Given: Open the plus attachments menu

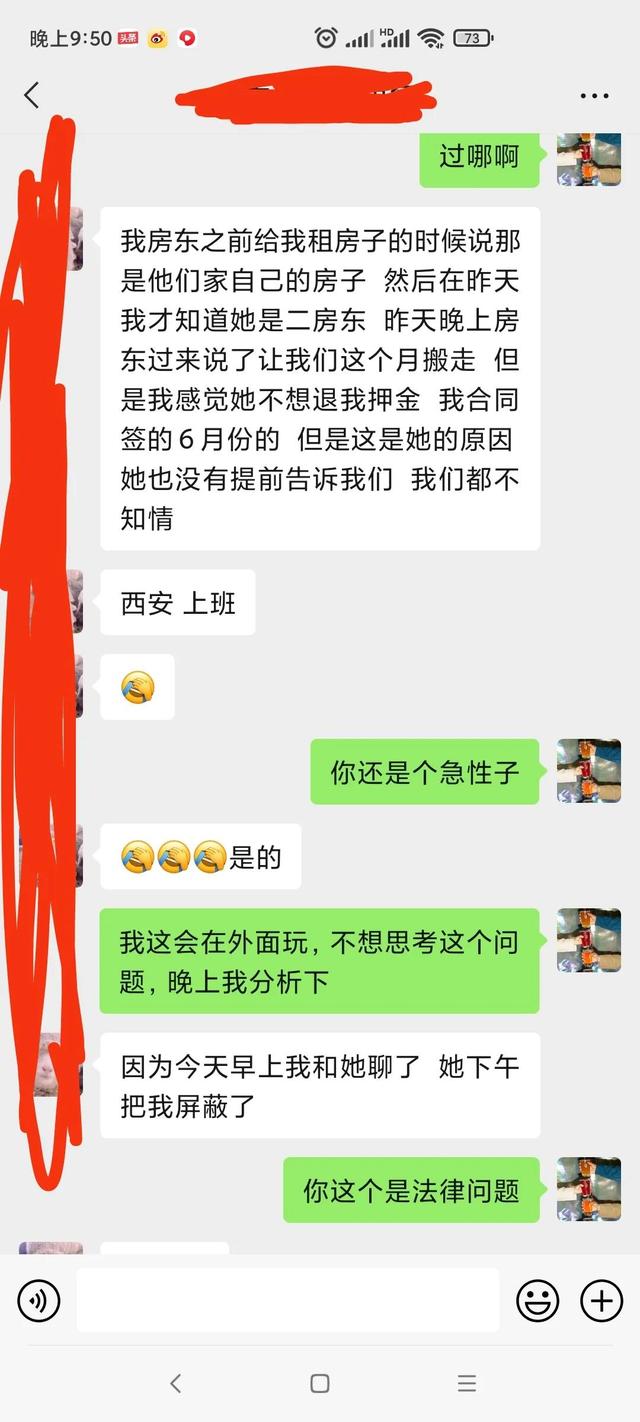Looking at the screenshot, I should 601,1300.
